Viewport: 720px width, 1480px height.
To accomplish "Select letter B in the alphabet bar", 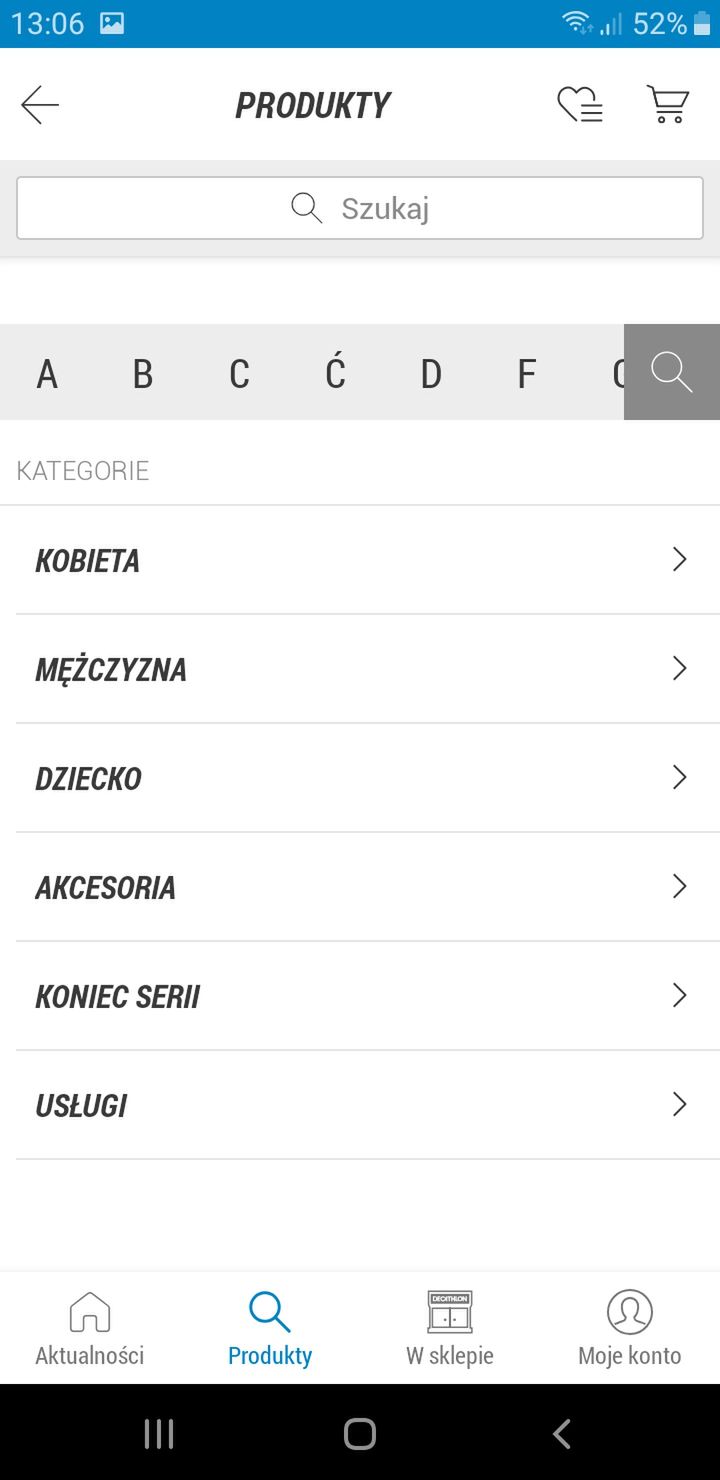I will pos(143,374).
